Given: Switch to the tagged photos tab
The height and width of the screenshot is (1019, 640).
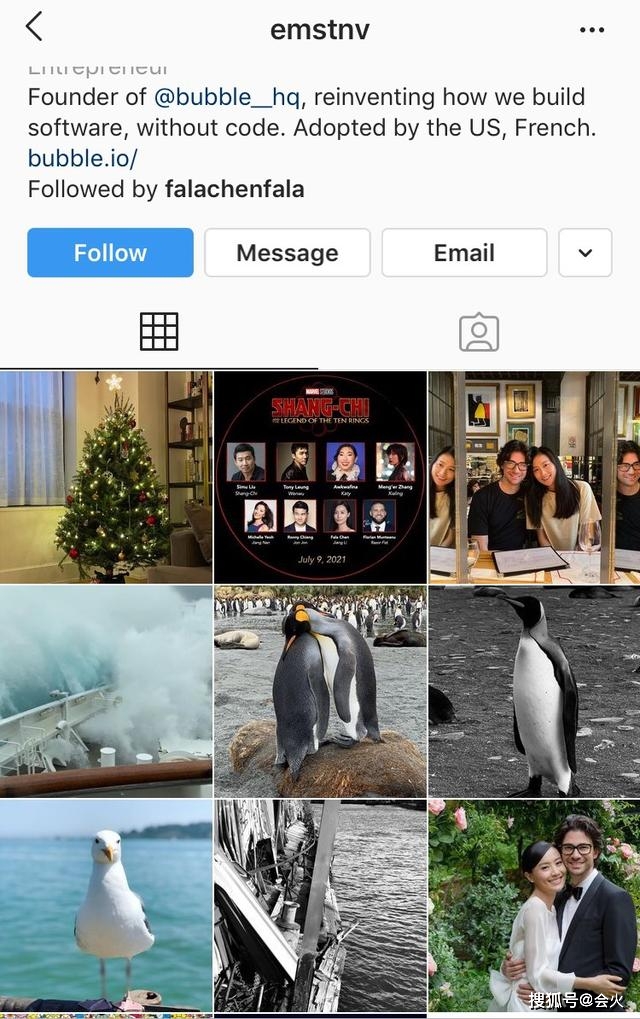Looking at the screenshot, I should pyautogui.click(x=479, y=332).
